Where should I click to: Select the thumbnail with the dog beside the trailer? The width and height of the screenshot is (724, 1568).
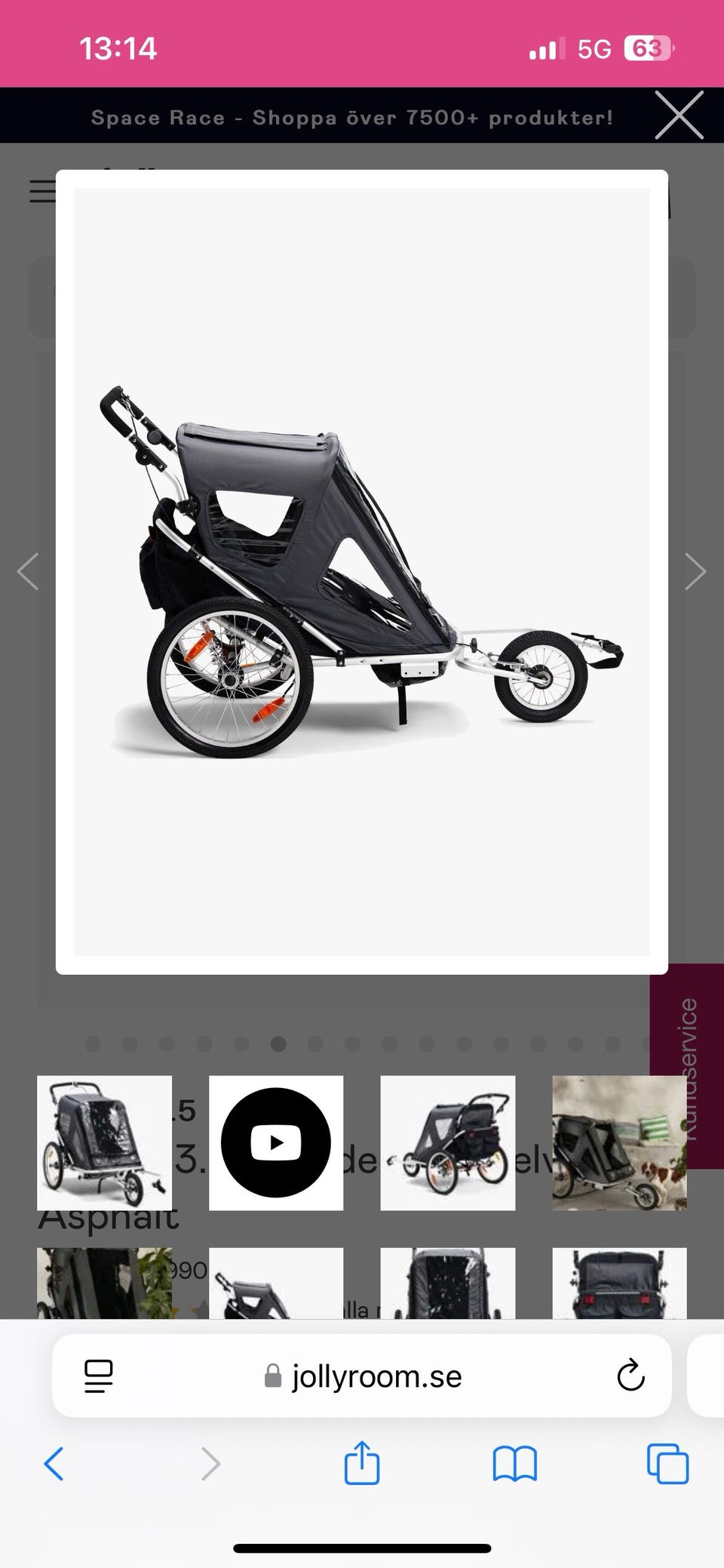click(619, 1142)
